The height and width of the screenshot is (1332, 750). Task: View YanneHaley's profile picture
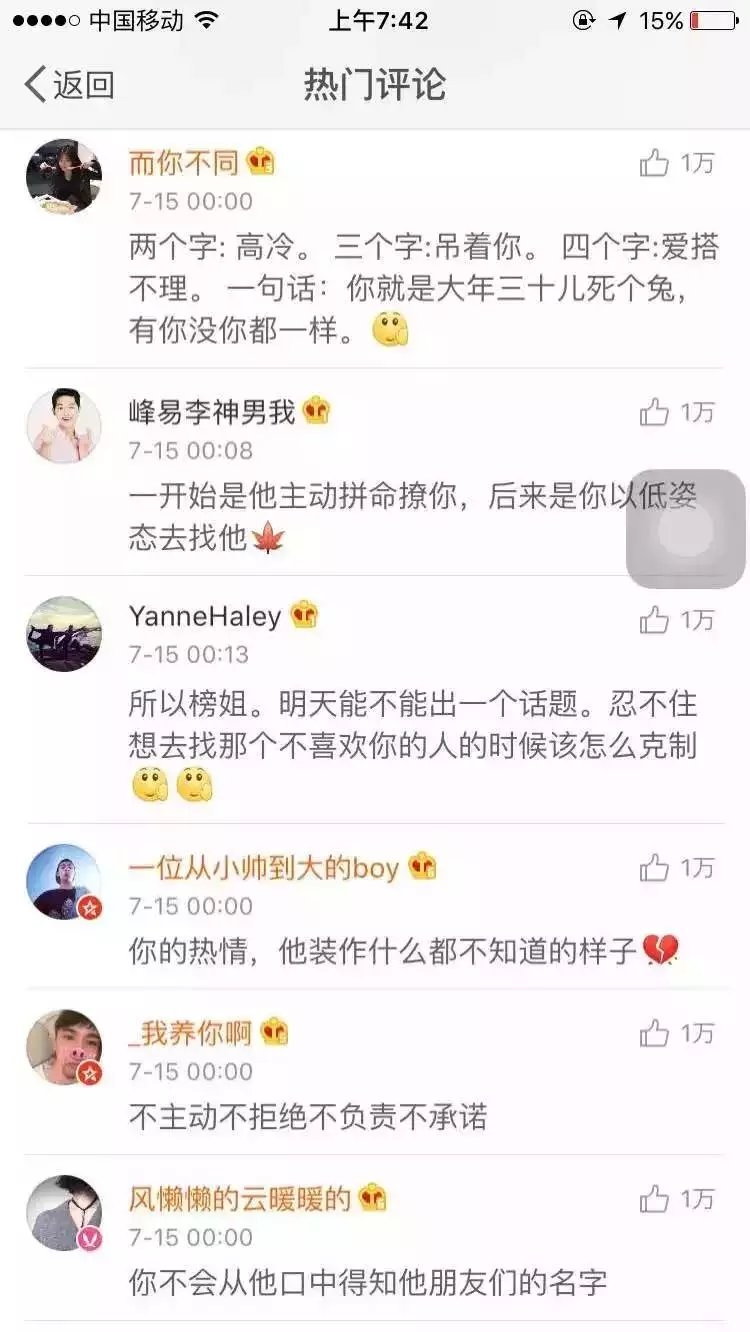click(64, 634)
